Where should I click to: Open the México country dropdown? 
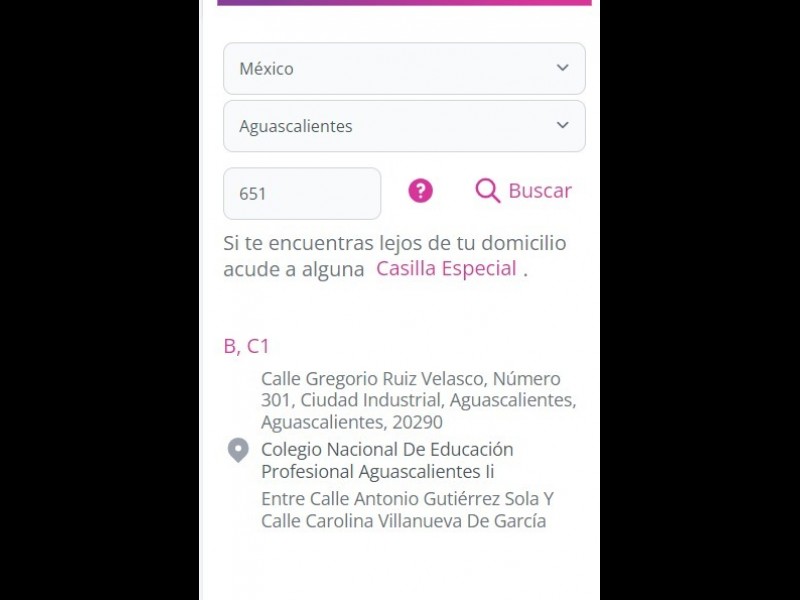click(404, 69)
